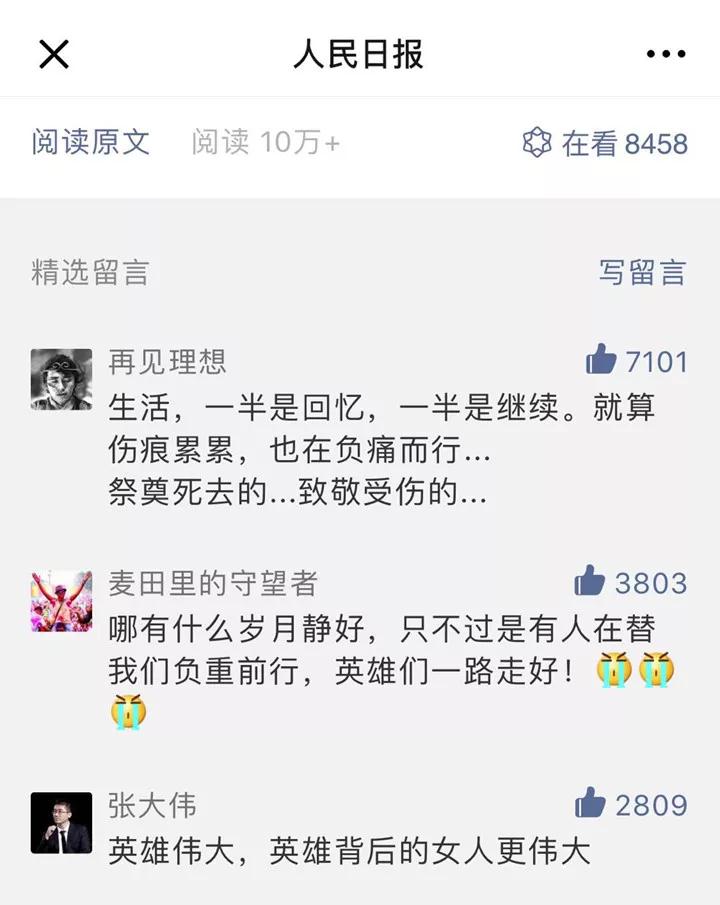The width and height of the screenshot is (720, 905).
Task: Tap 写留言 to write a comment
Action: click(x=642, y=272)
